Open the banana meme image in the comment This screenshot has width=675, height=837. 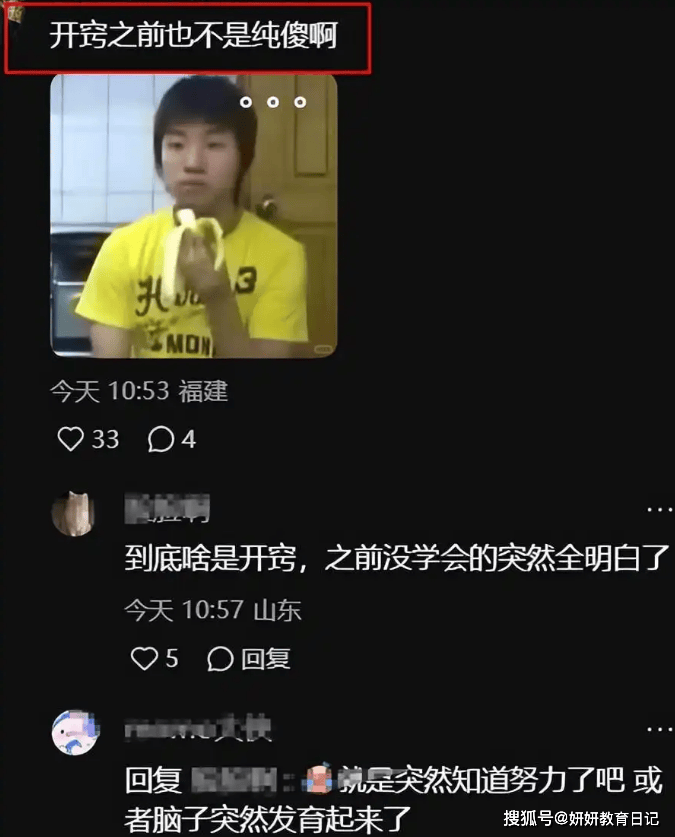click(193, 216)
